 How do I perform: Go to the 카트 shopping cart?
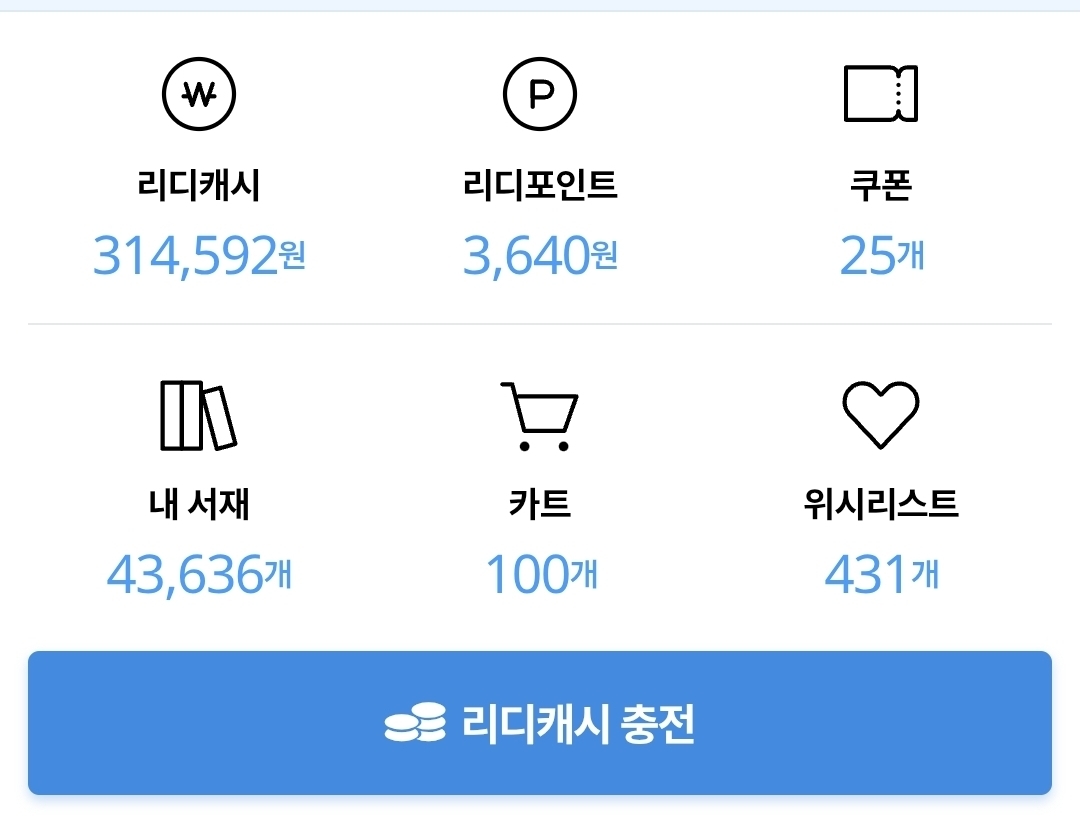click(540, 490)
